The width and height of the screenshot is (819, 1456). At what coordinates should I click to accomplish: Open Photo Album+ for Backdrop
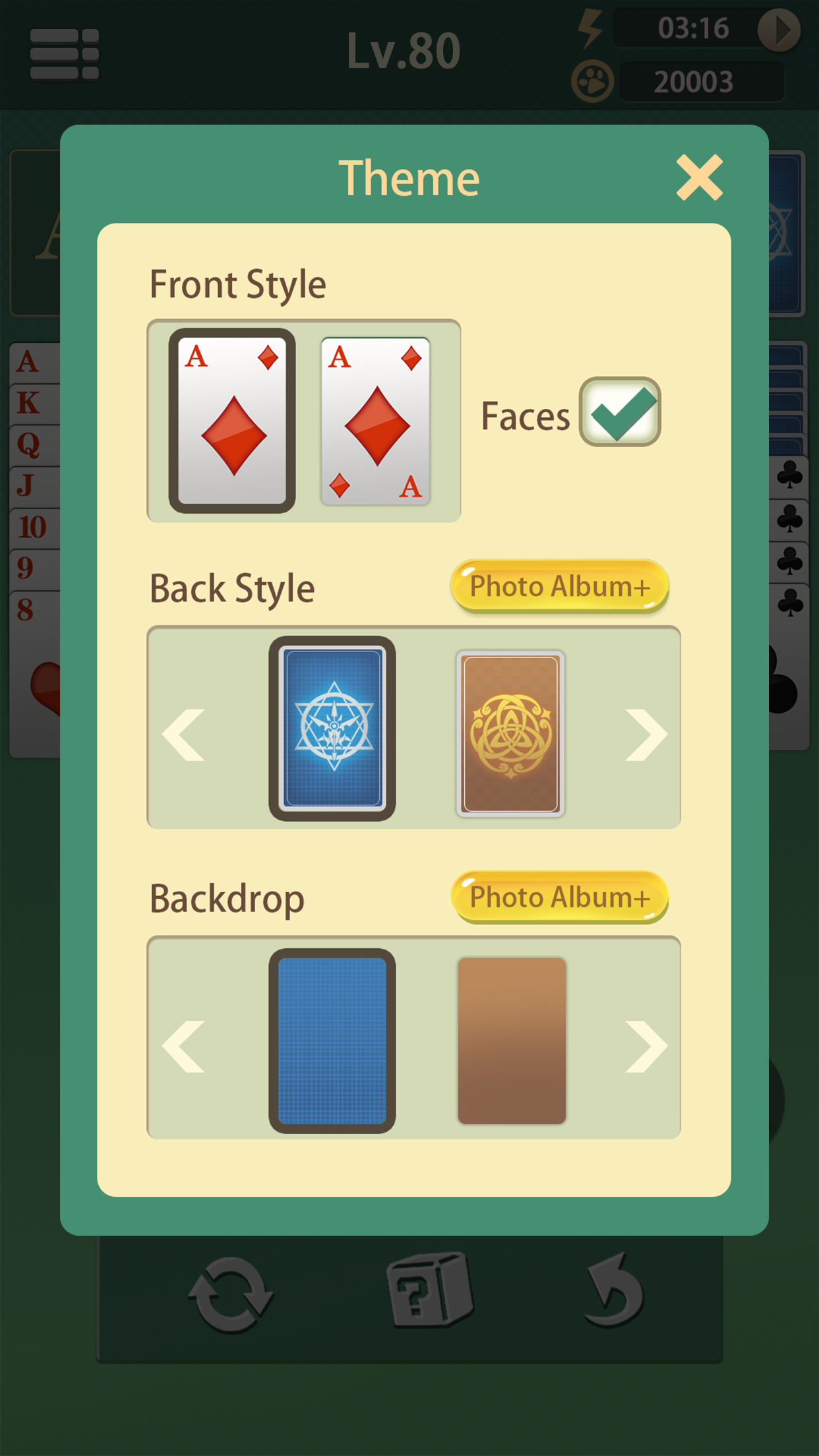coord(559,897)
